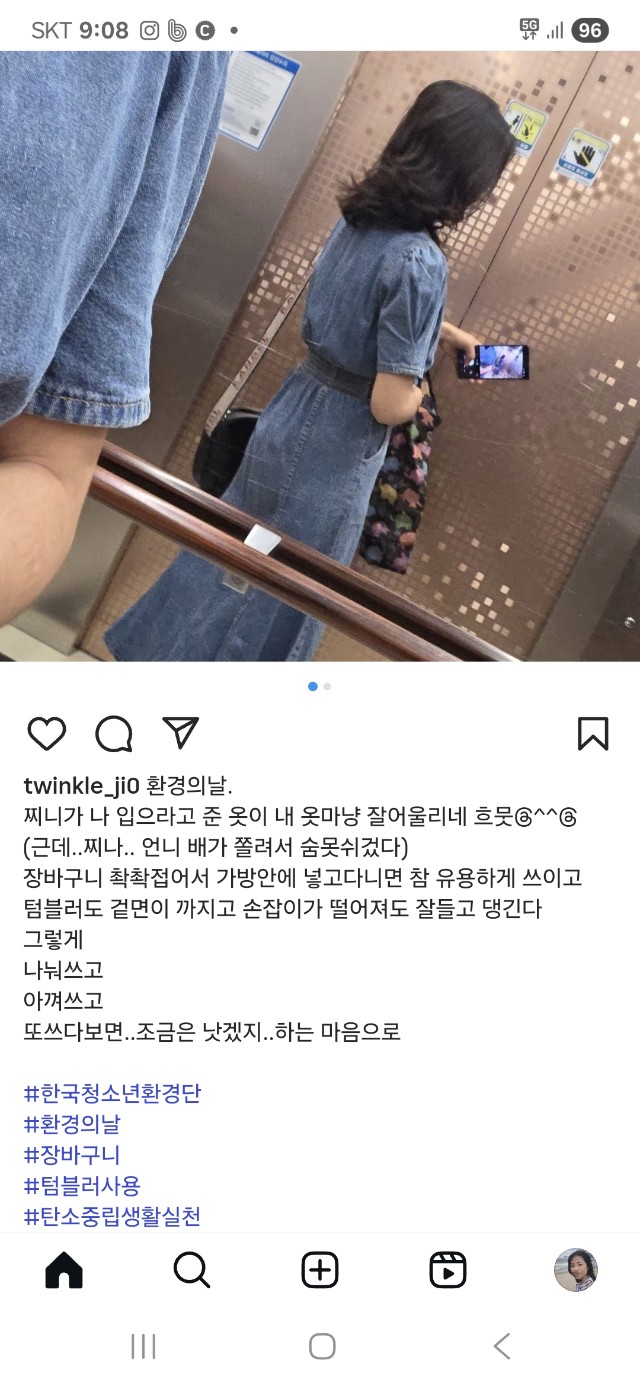Image resolution: width=640 pixels, height=1386 pixels.
Task: Open hashtag #한국청소년환경단
Action: click(x=112, y=1093)
